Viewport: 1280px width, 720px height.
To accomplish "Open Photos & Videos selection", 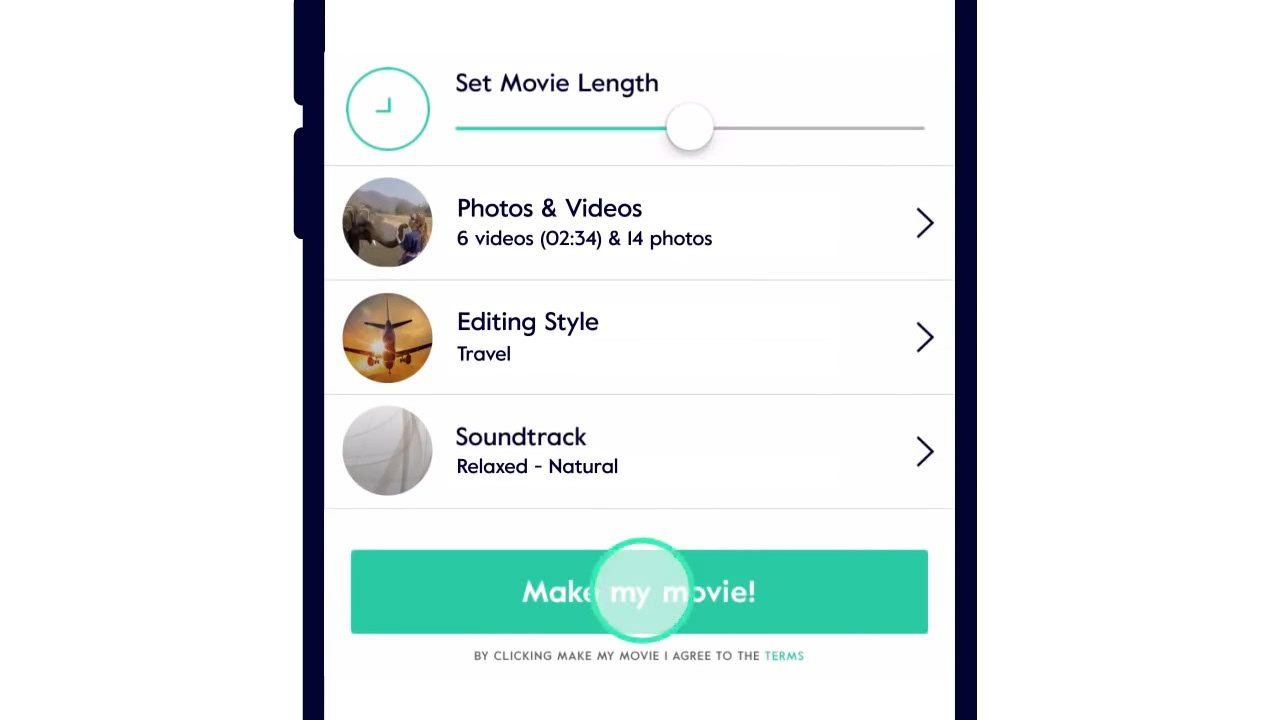I will pyautogui.click(x=638, y=223).
